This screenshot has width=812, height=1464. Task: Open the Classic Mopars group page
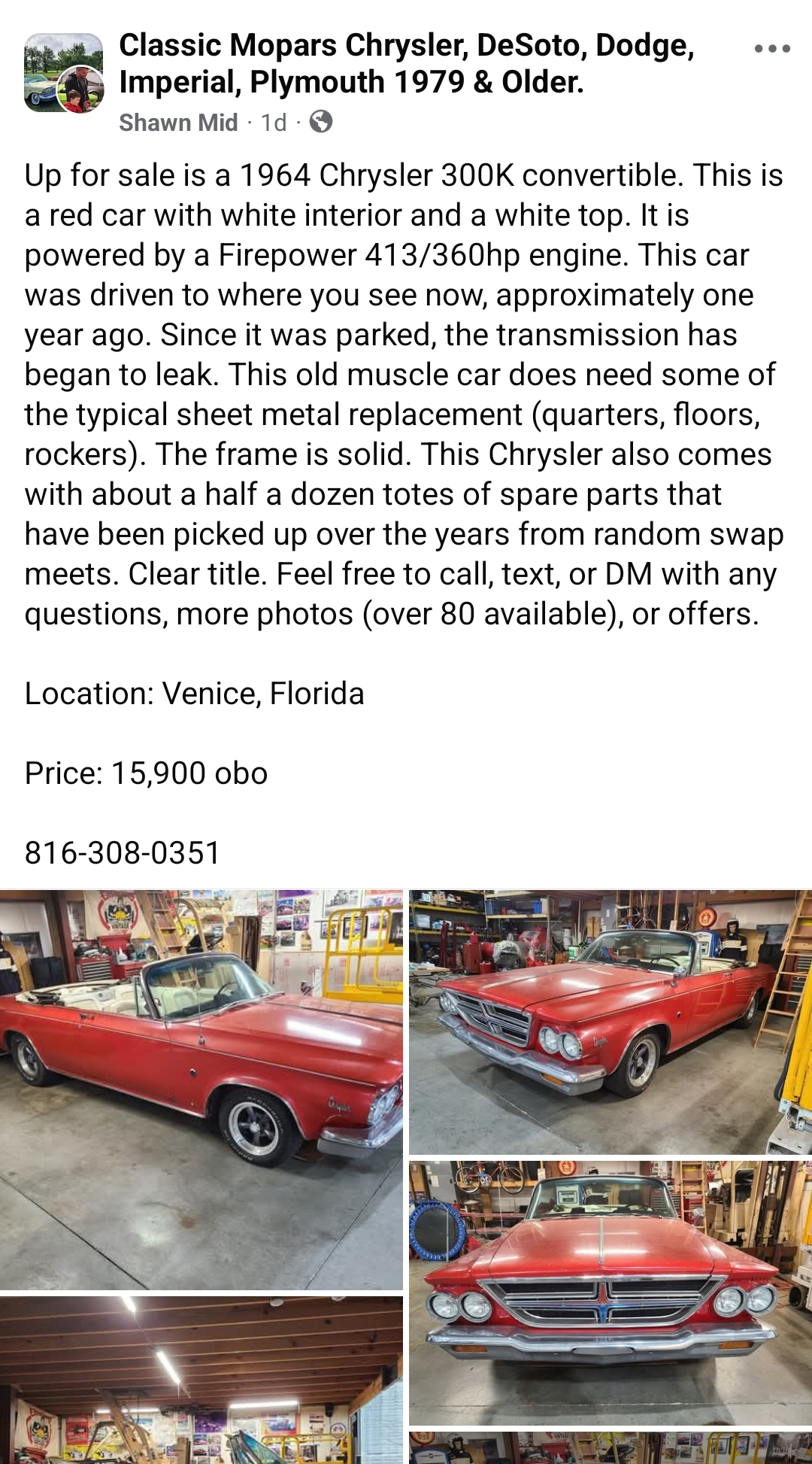pos(406,64)
